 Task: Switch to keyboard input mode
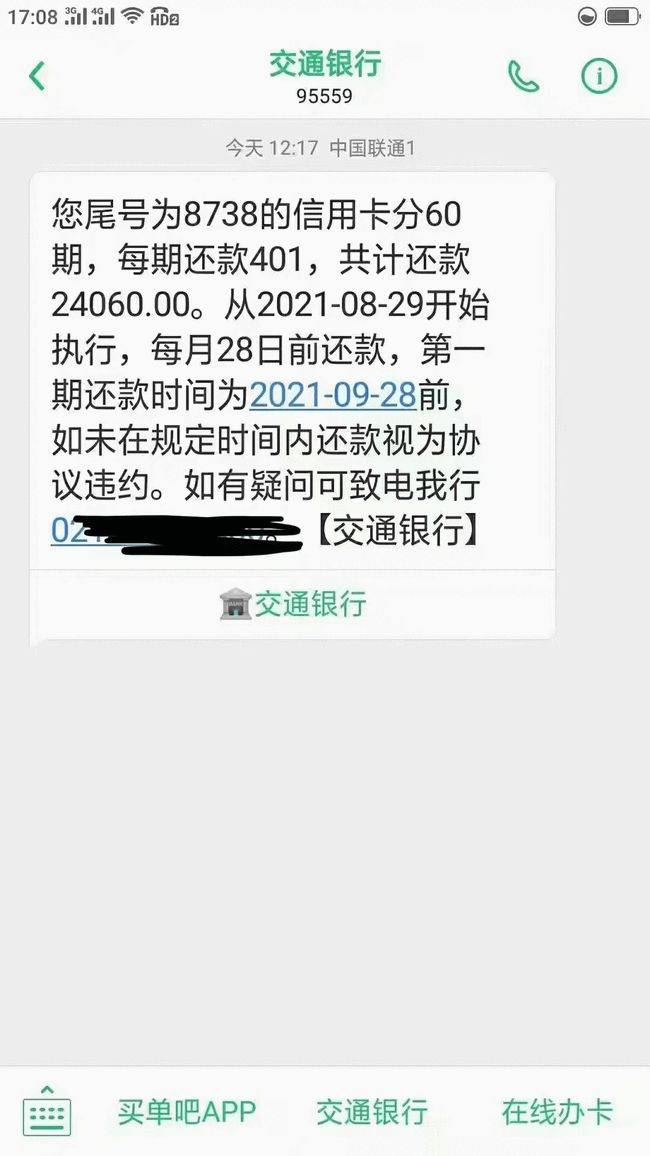(x=46, y=1111)
